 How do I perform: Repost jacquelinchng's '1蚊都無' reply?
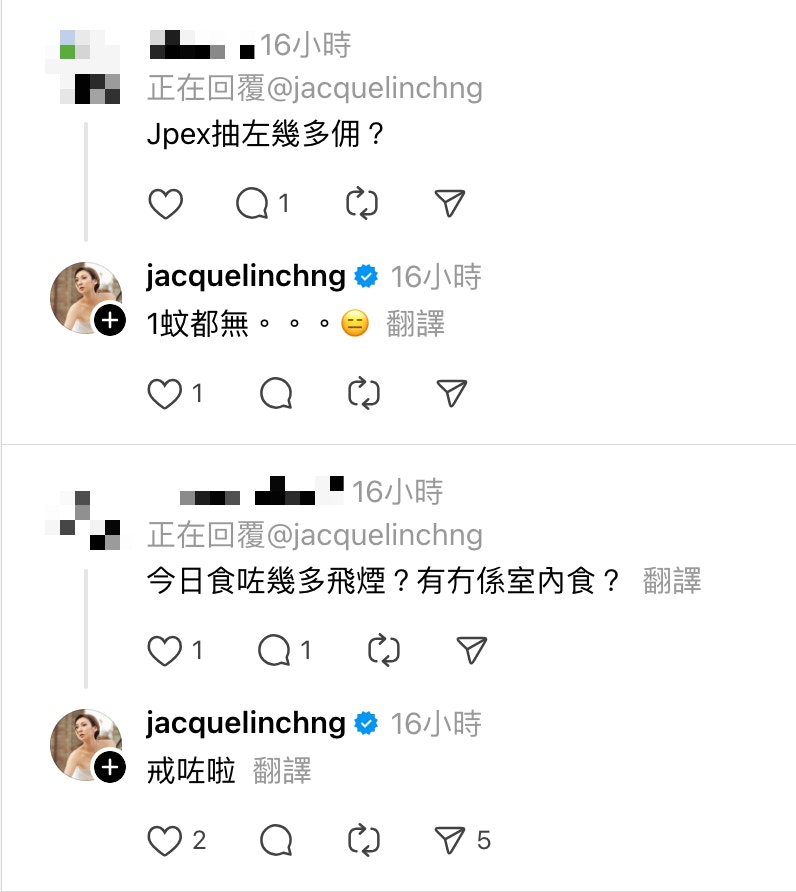point(364,394)
